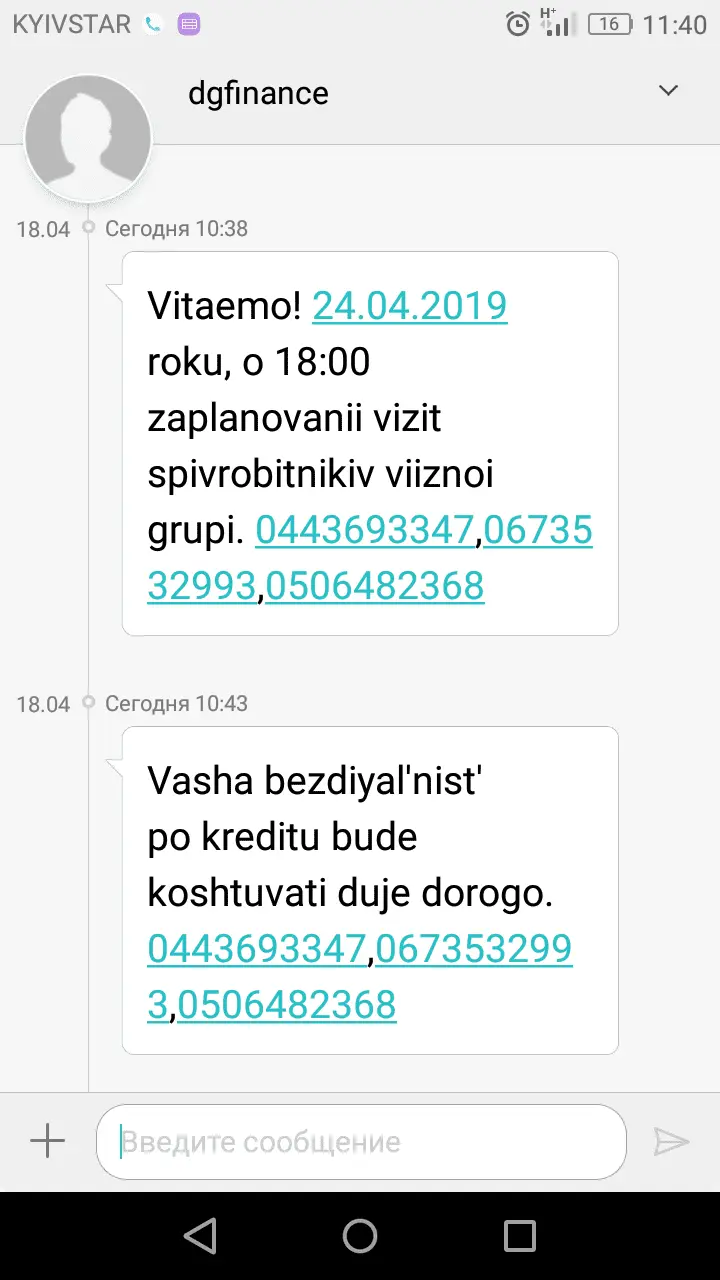Open the date link 24.04.2019
The image size is (720, 1280).
pyautogui.click(x=409, y=306)
